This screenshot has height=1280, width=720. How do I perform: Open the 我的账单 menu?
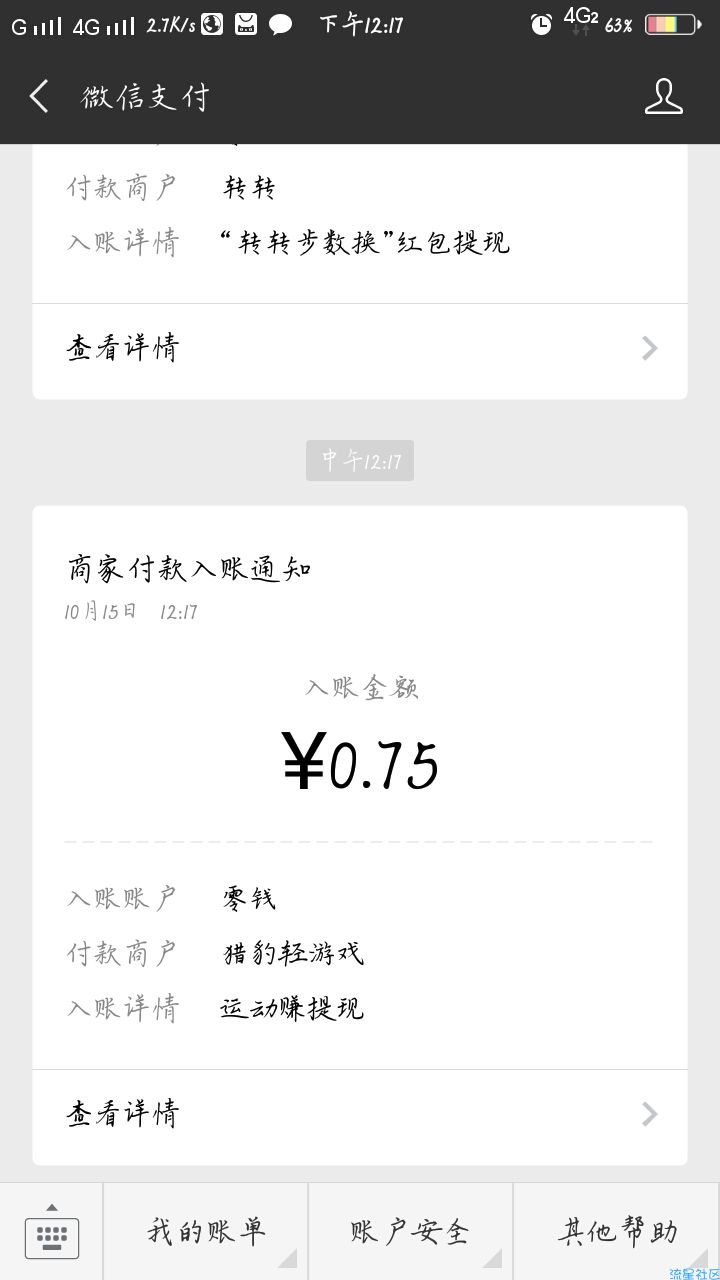click(206, 1232)
